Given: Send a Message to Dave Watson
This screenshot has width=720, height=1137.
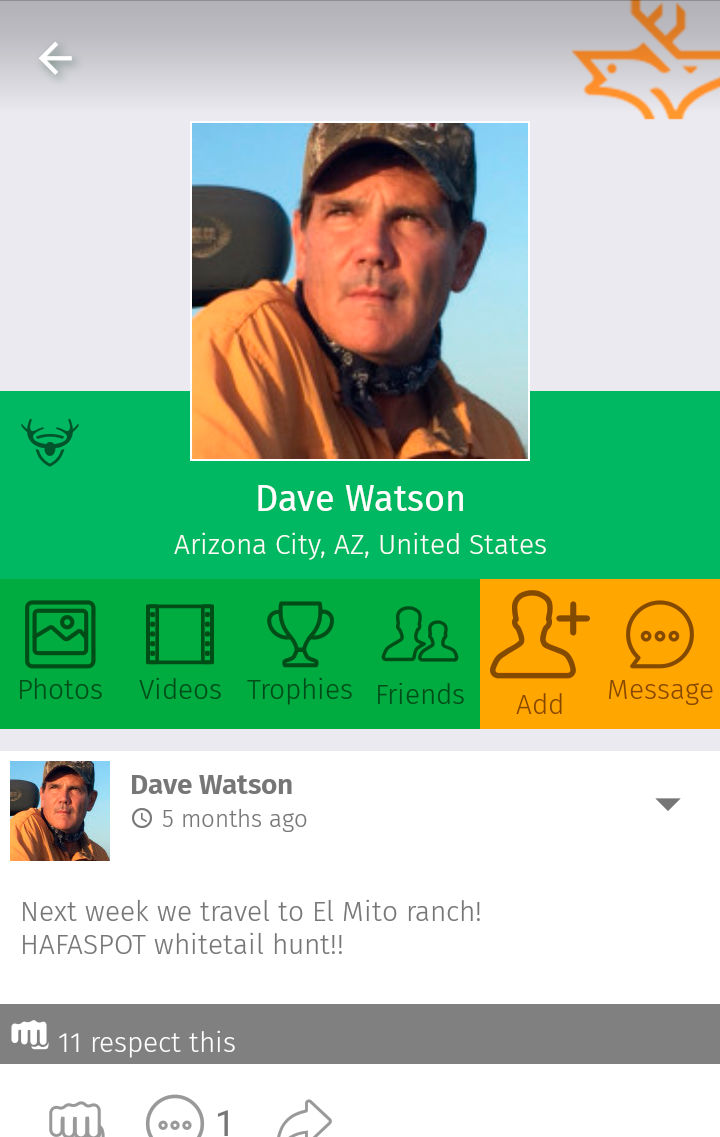Looking at the screenshot, I should pos(660,653).
